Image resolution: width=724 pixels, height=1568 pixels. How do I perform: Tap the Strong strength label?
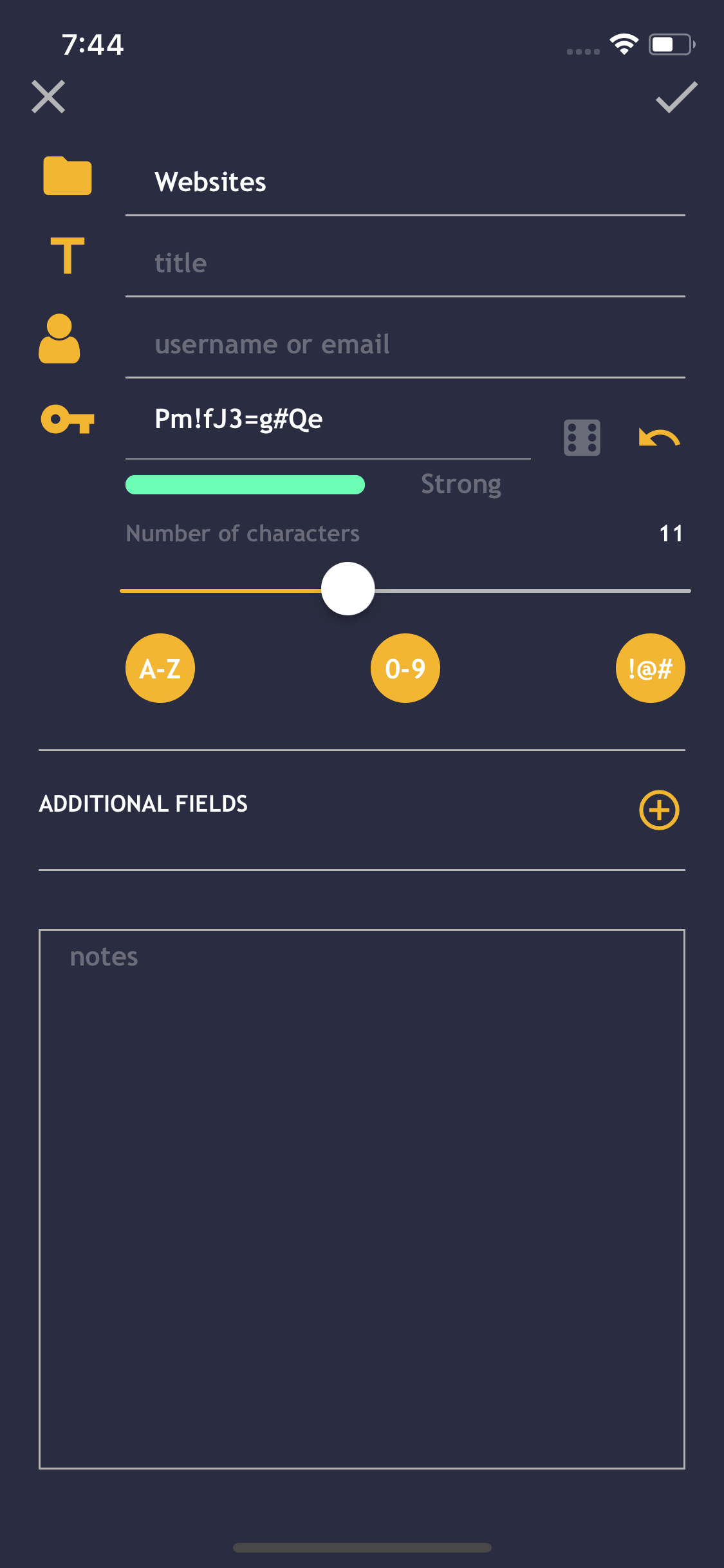[x=461, y=483]
